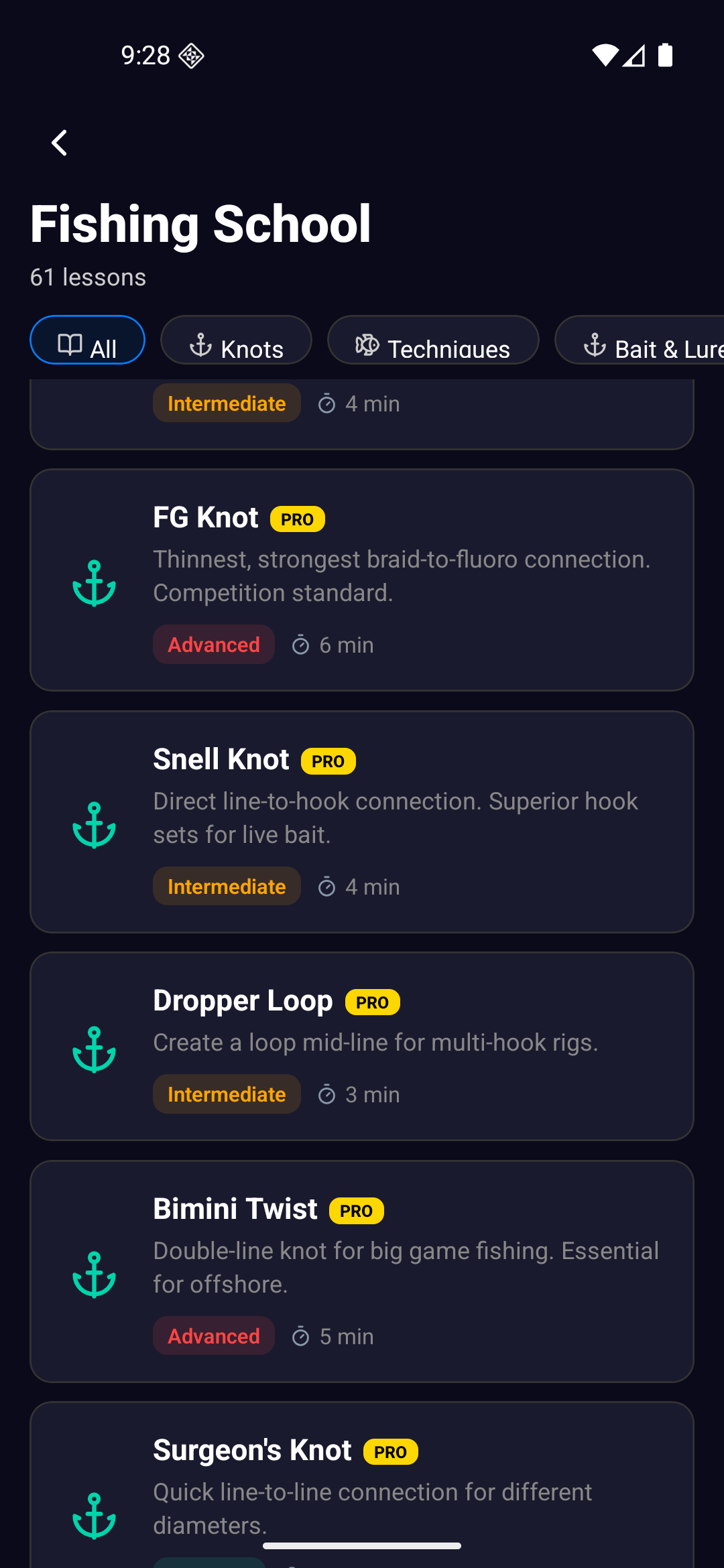Open the FG Knot lesson
Image resolution: width=724 pixels, height=1568 pixels.
[362, 580]
